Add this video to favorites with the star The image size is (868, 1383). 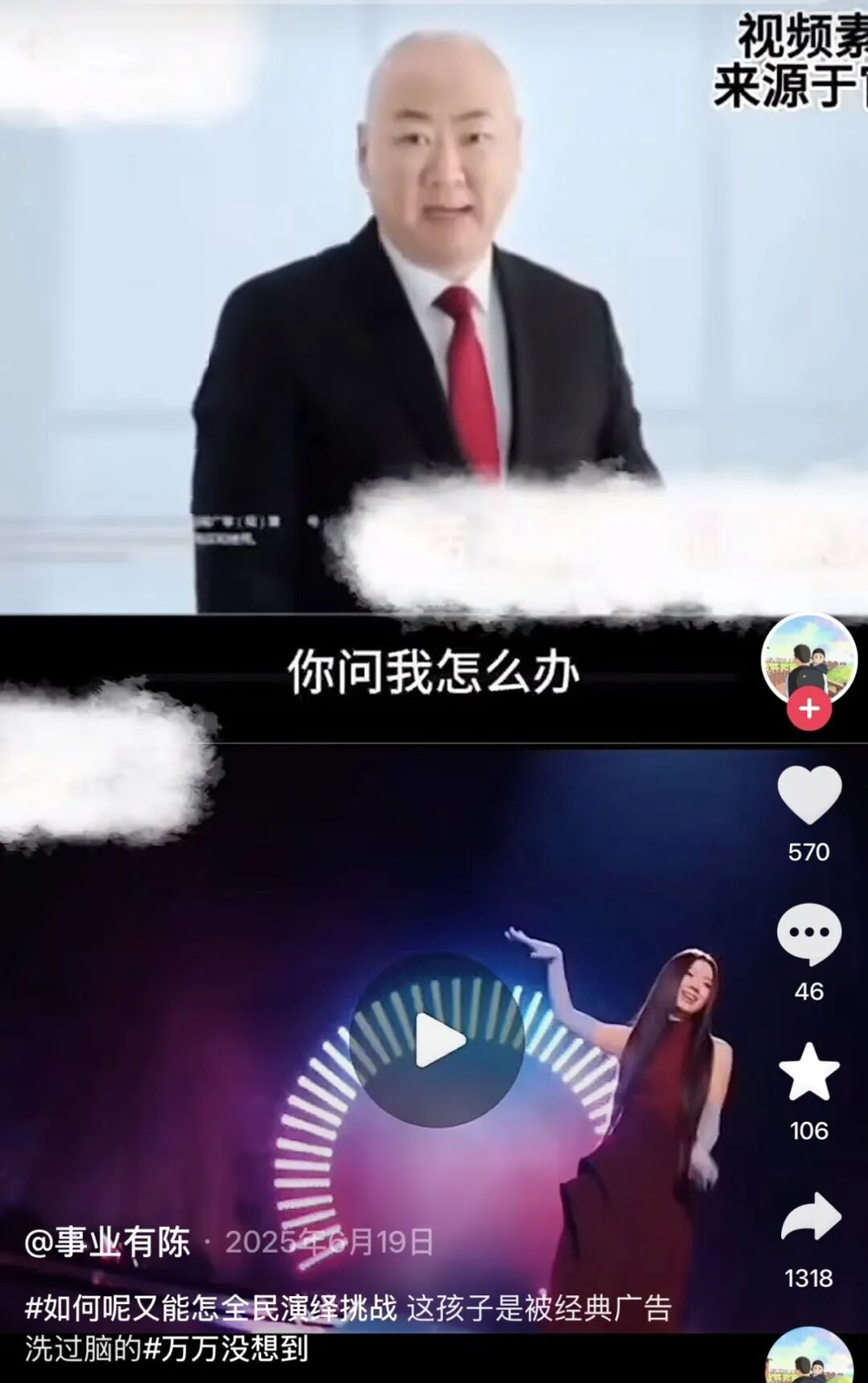click(809, 1073)
